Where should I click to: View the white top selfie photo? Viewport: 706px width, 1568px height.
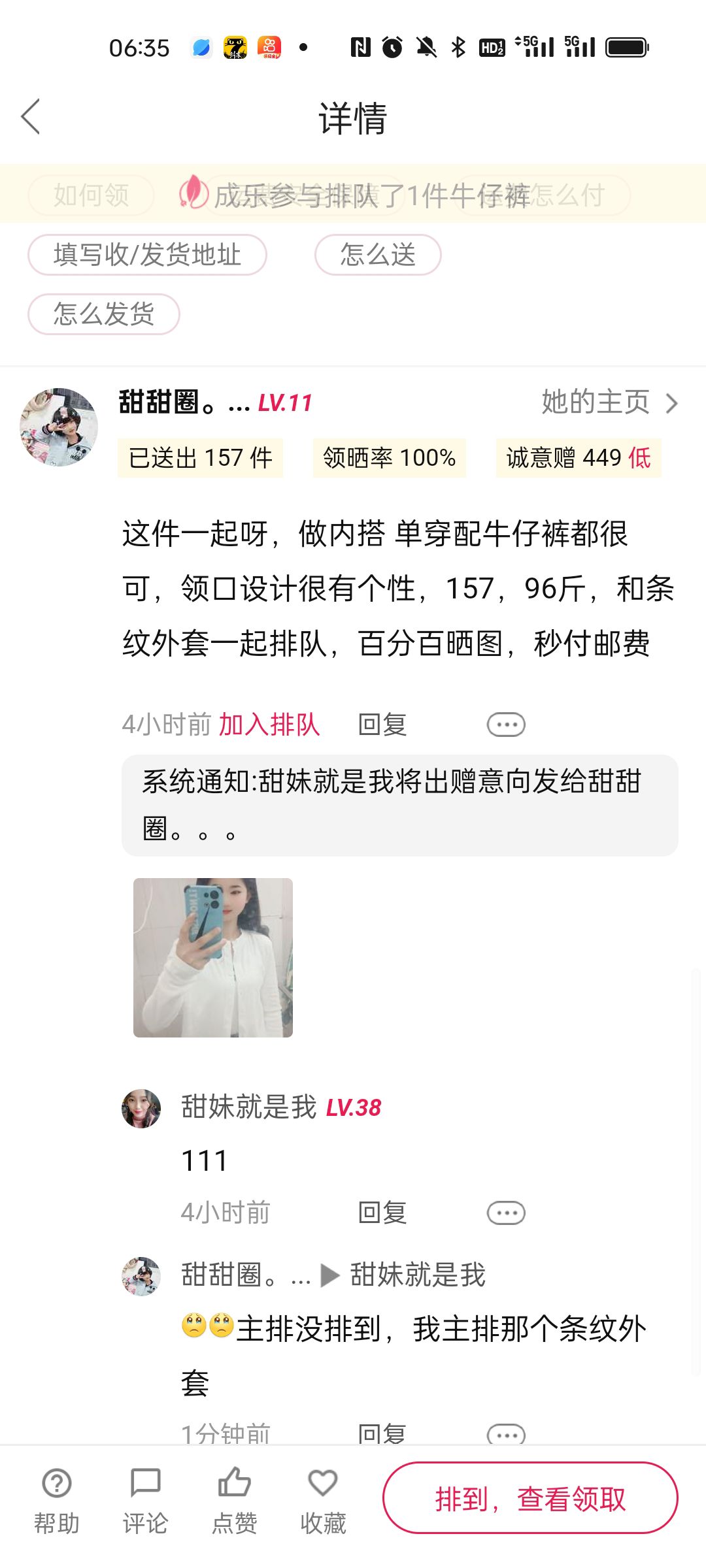[x=213, y=958]
